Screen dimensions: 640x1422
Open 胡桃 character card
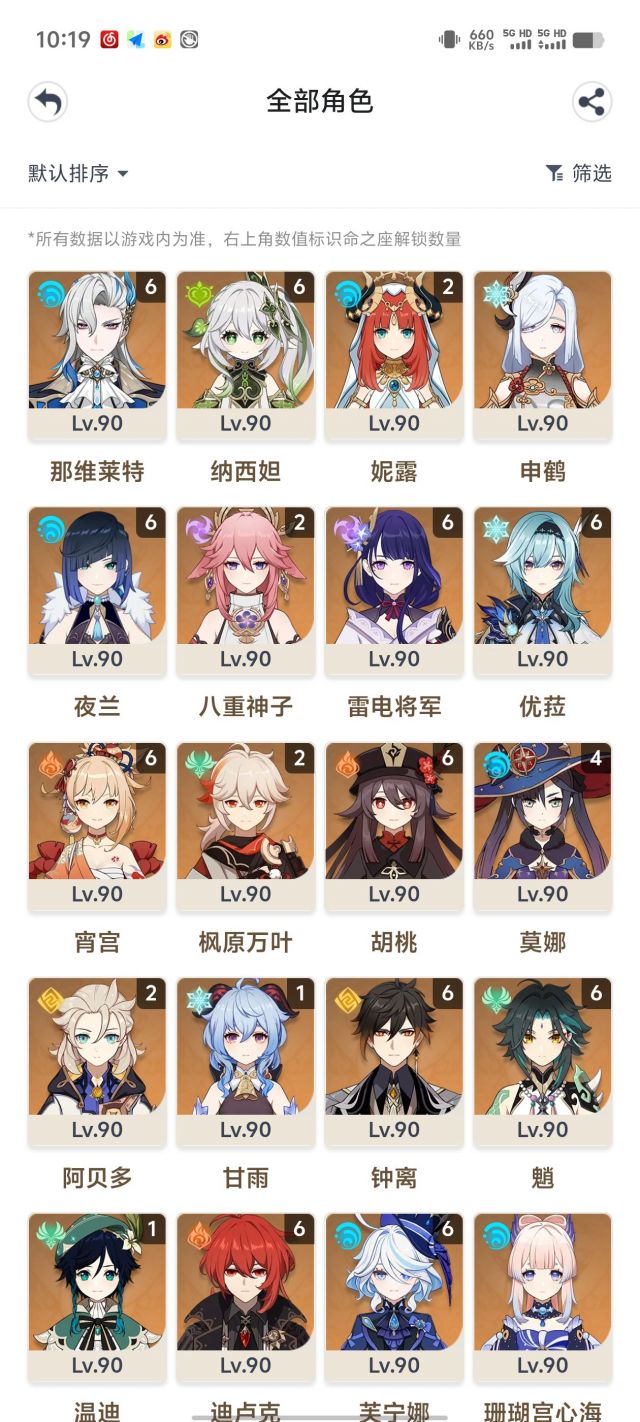click(394, 826)
